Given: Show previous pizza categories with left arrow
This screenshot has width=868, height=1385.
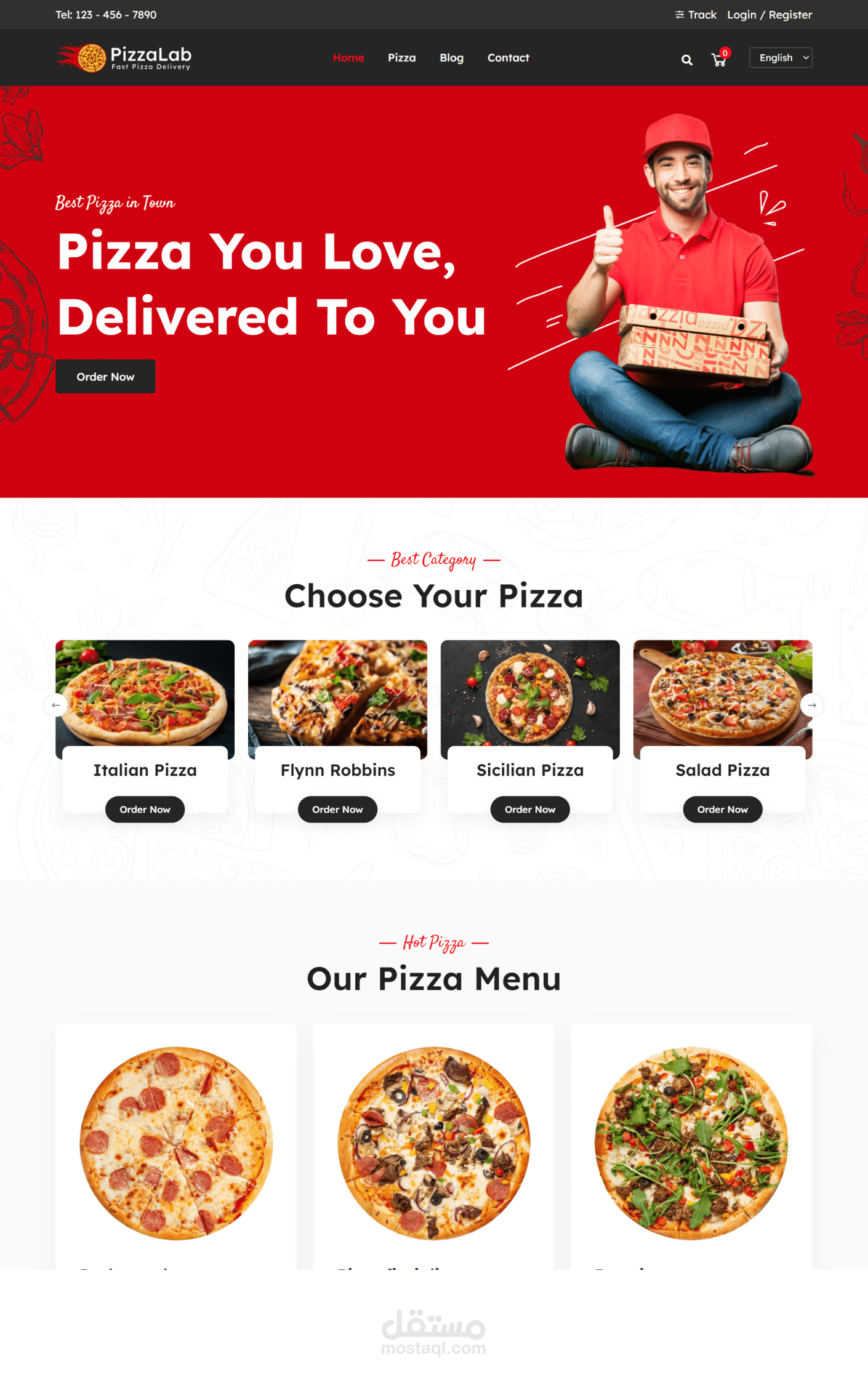Looking at the screenshot, I should click(x=56, y=705).
